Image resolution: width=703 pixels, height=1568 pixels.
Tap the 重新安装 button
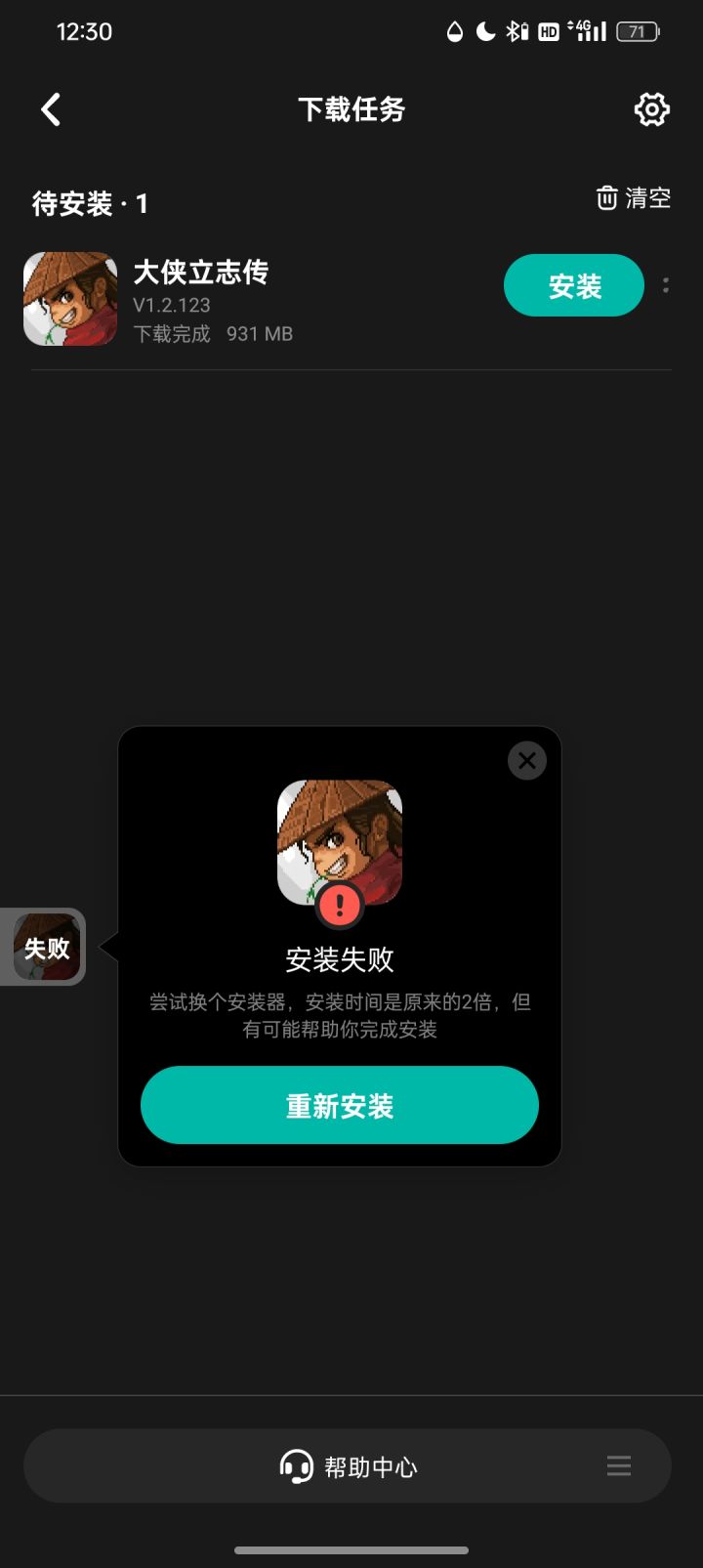(339, 1105)
